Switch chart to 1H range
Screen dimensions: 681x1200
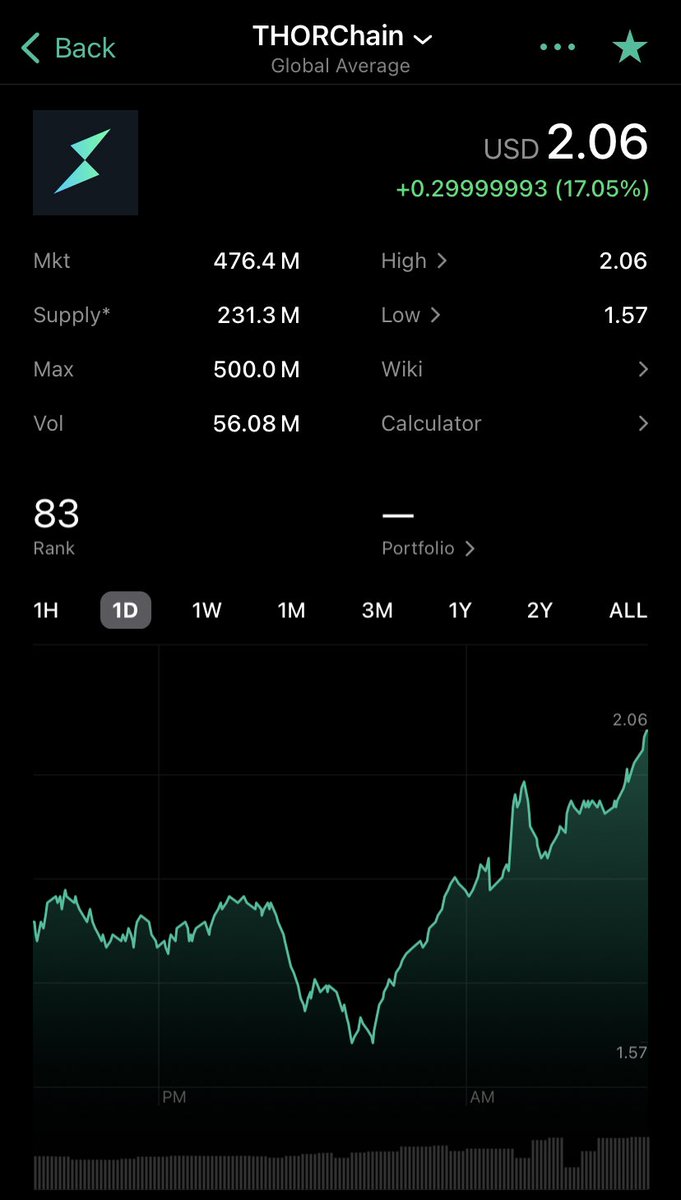click(46, 610)
